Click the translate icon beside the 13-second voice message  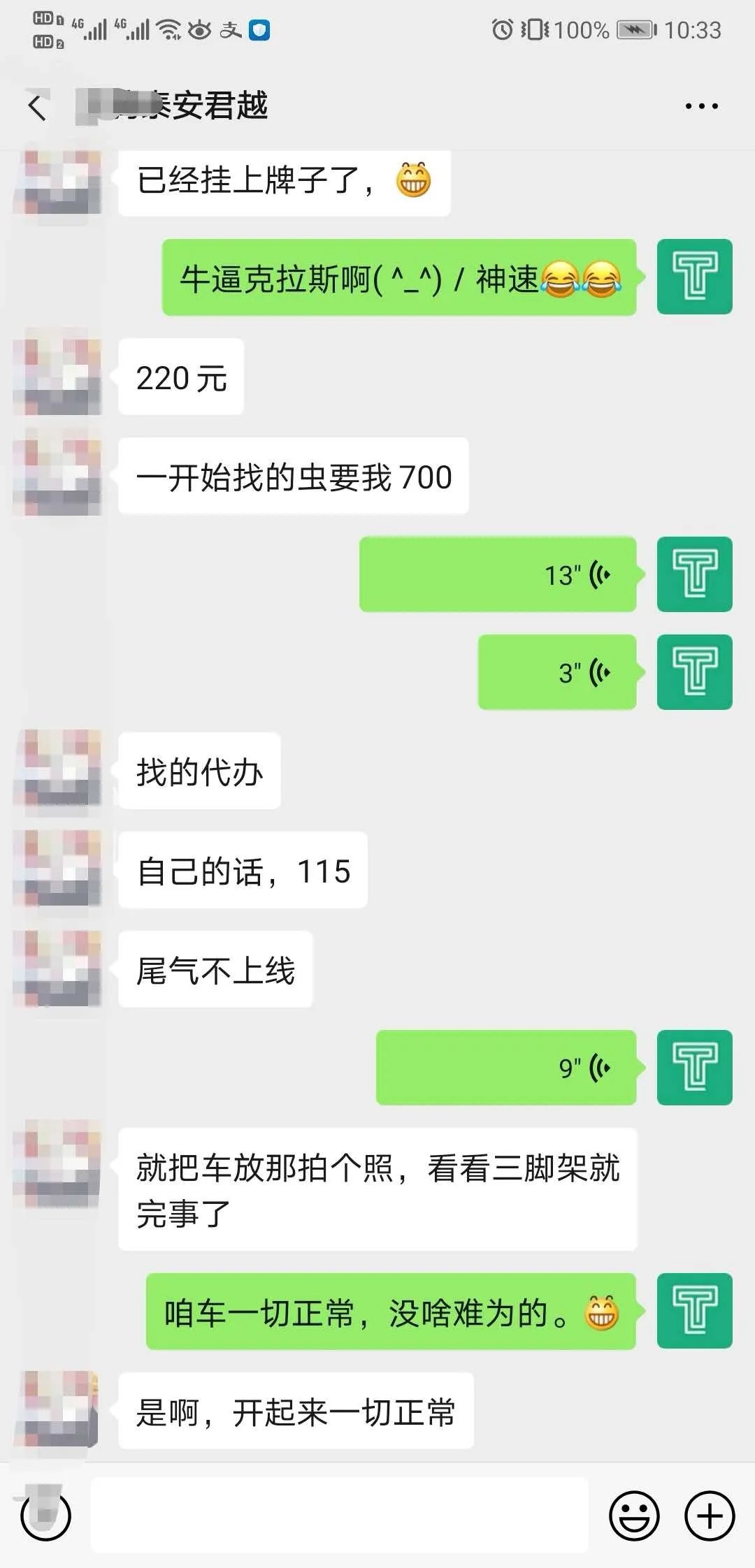tap(696, 574)
